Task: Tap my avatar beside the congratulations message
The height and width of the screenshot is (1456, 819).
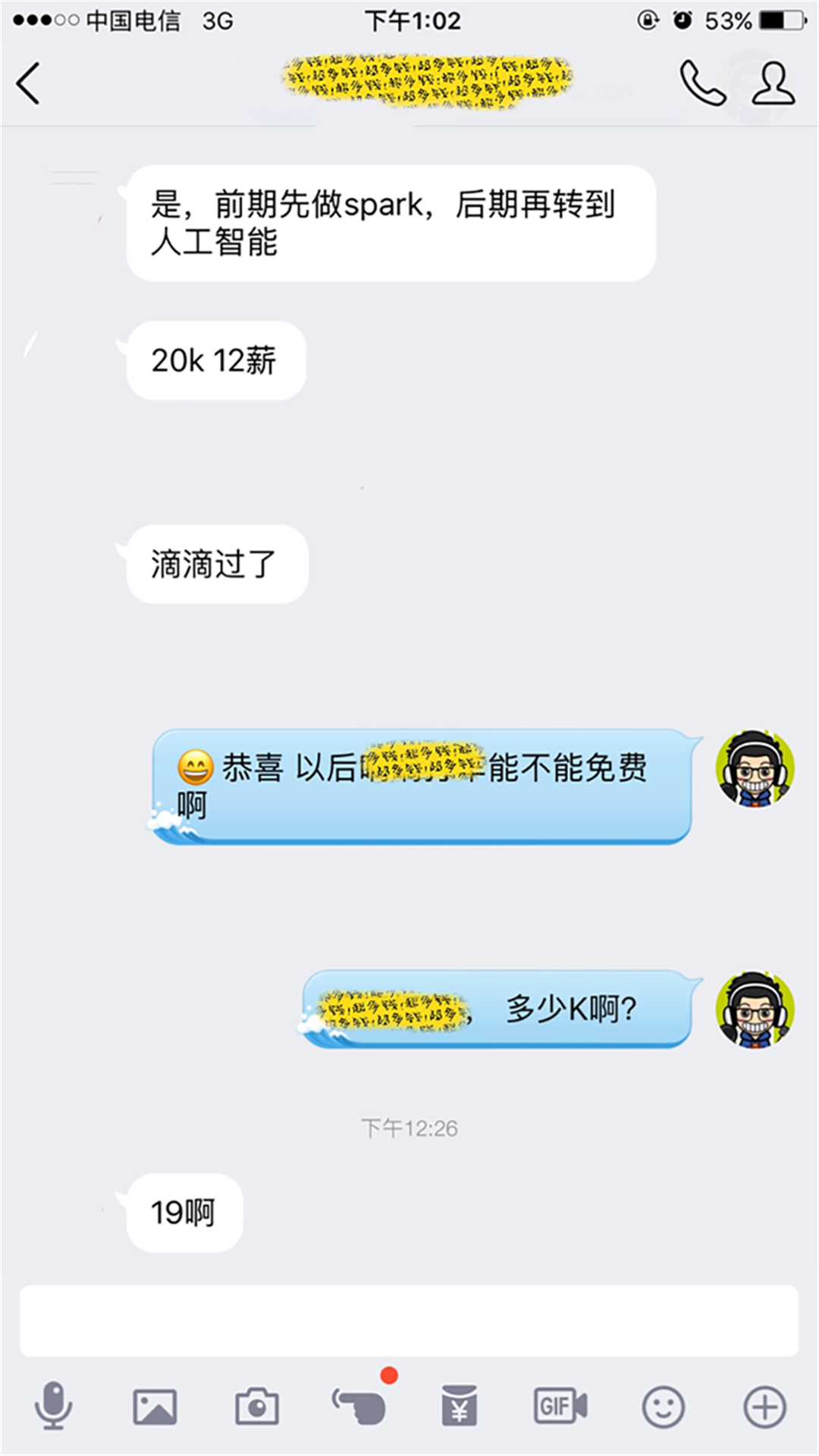Action: 755,769
